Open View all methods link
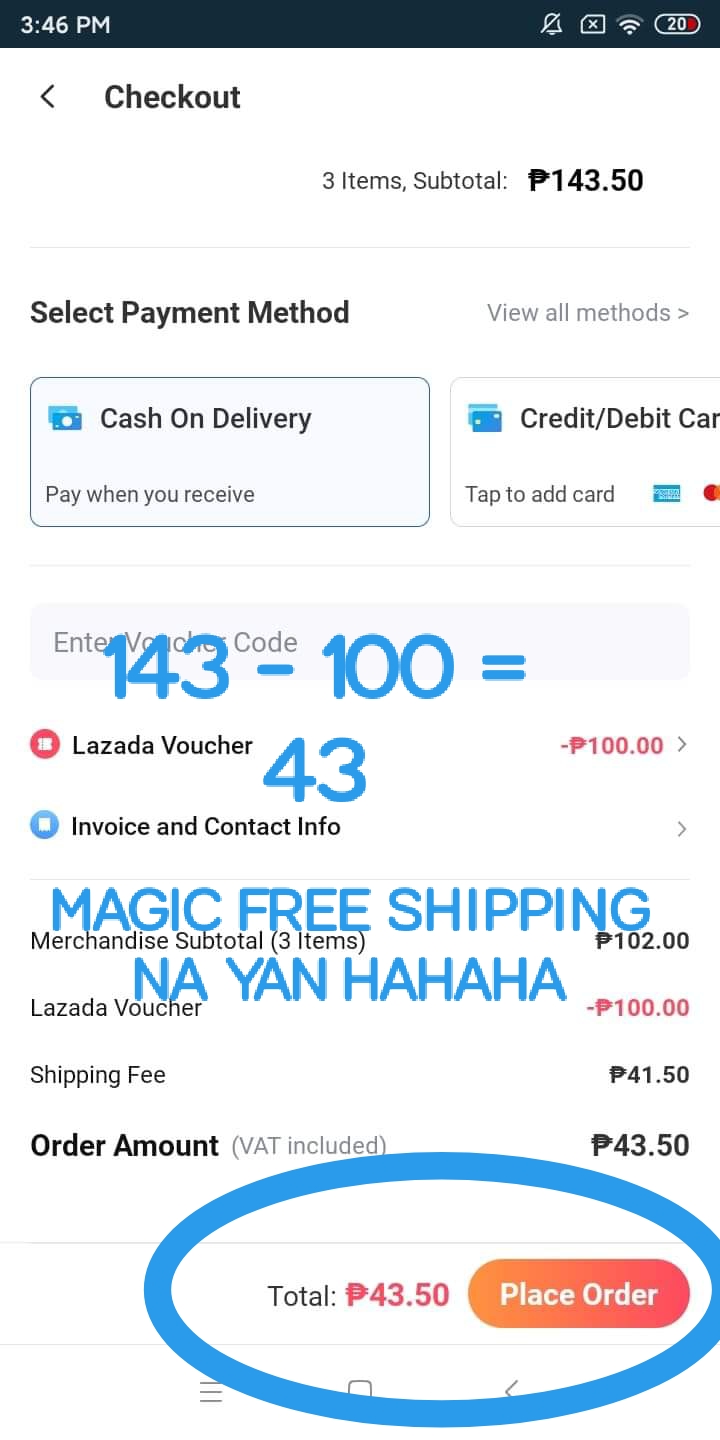 point(587,313)
